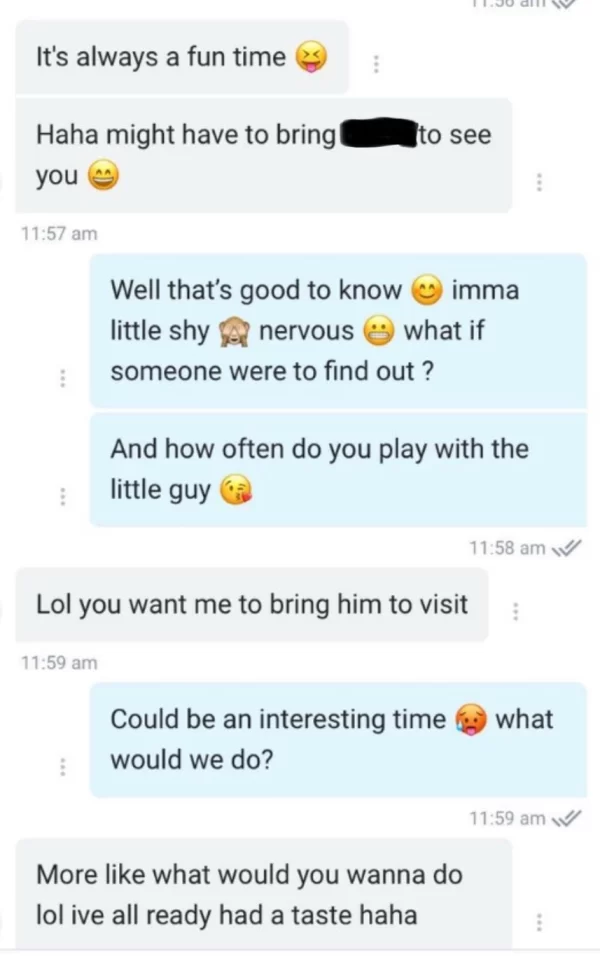Open options for "It's always a fun time" message
The height and width of the screenshot is (961, 600).
click(x=376, y=64)
